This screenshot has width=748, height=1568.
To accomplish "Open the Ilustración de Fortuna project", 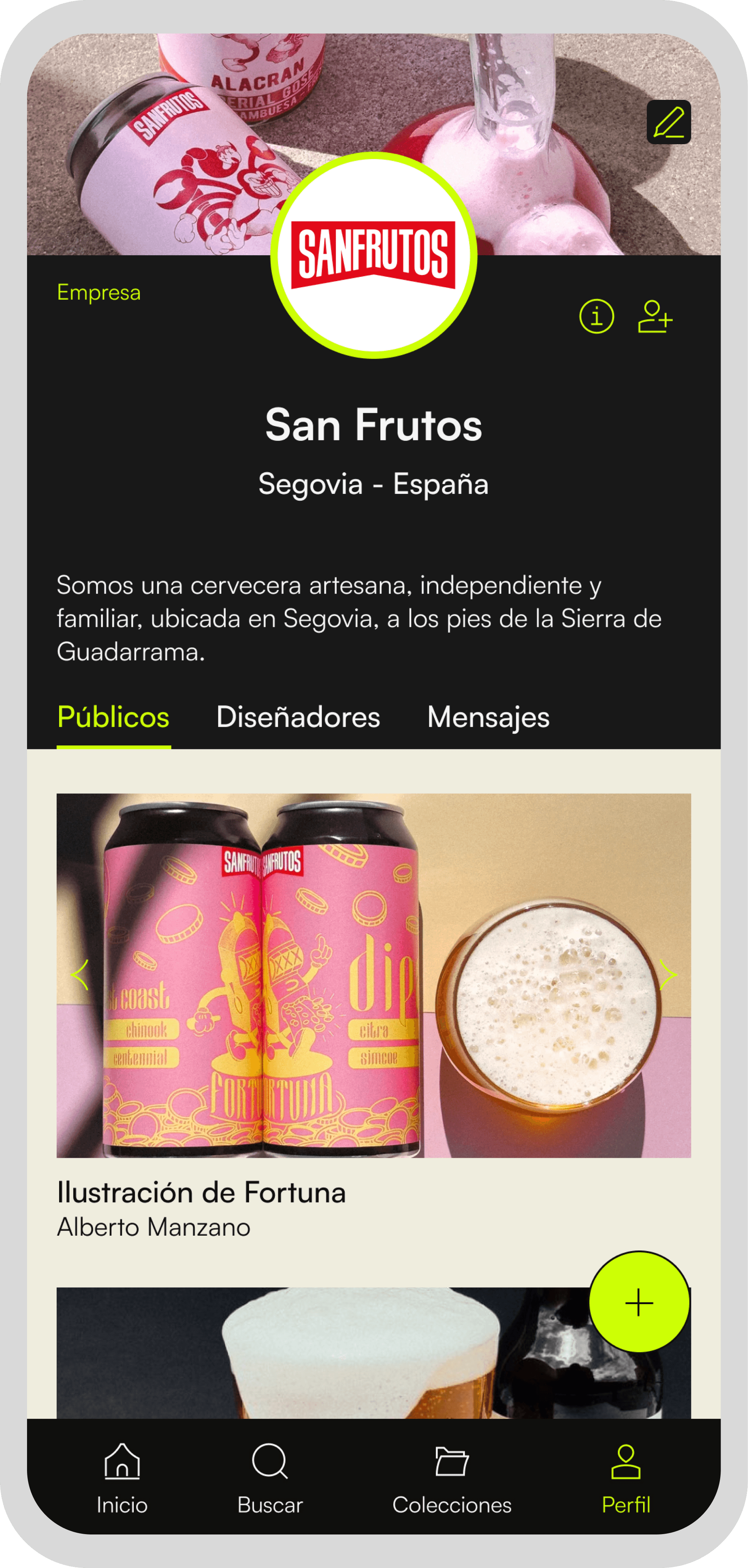I will pos(201,1192).
